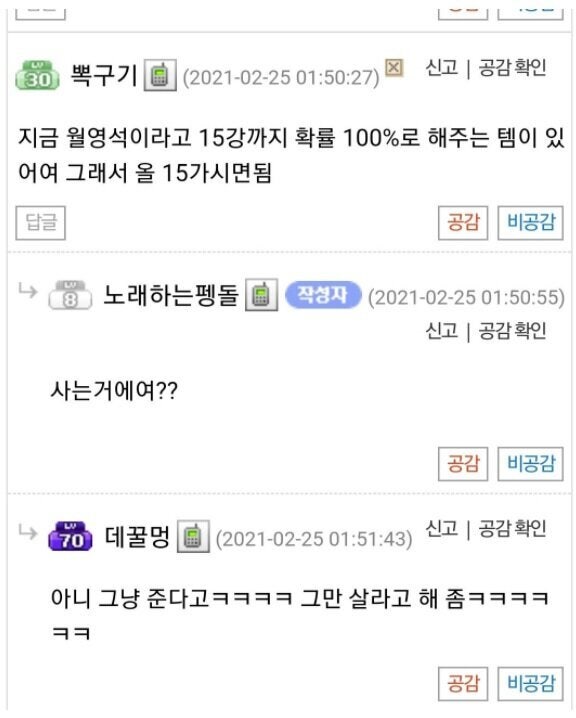Tap 비공감 on 뽁구기's comment

click(531, 223)
